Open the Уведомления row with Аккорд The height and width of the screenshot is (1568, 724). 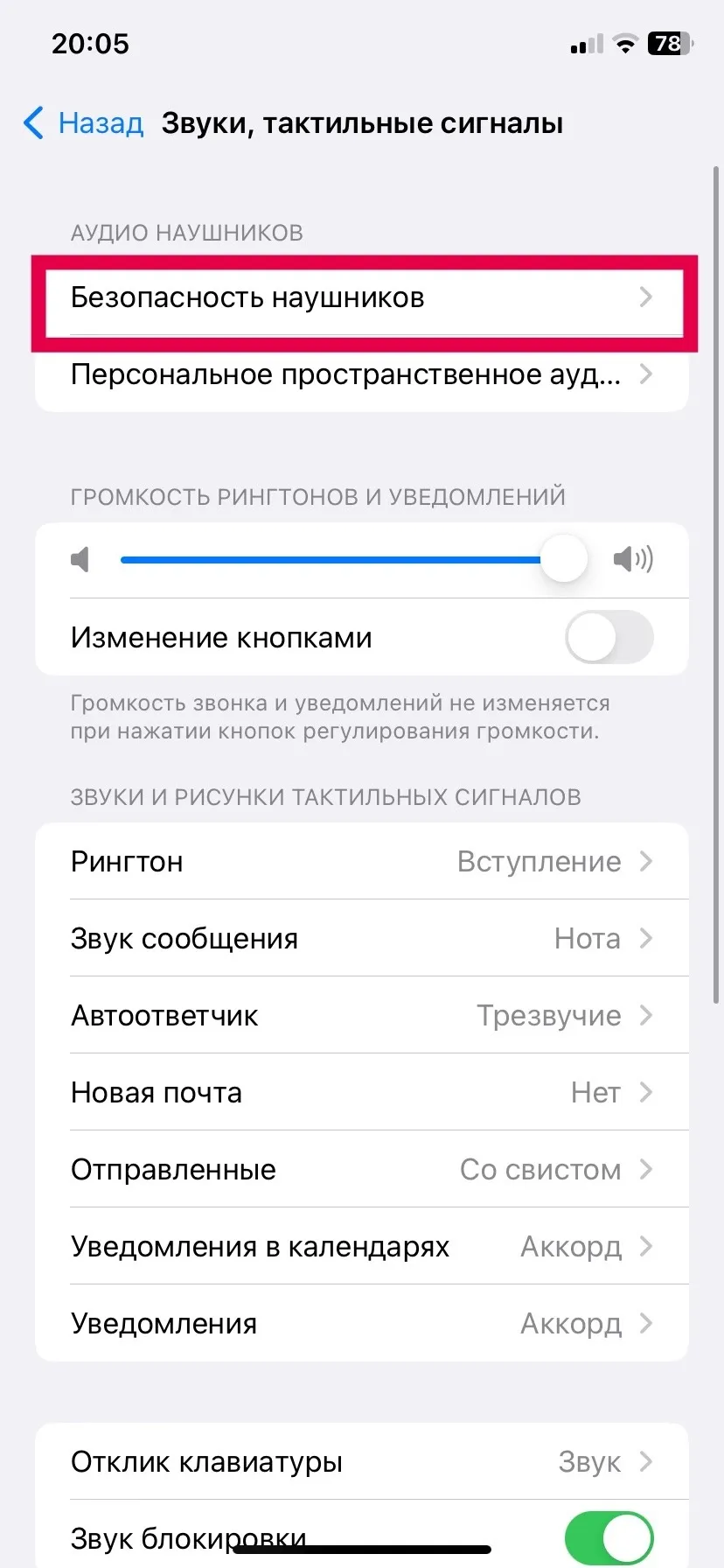(x=362, y=1323)
